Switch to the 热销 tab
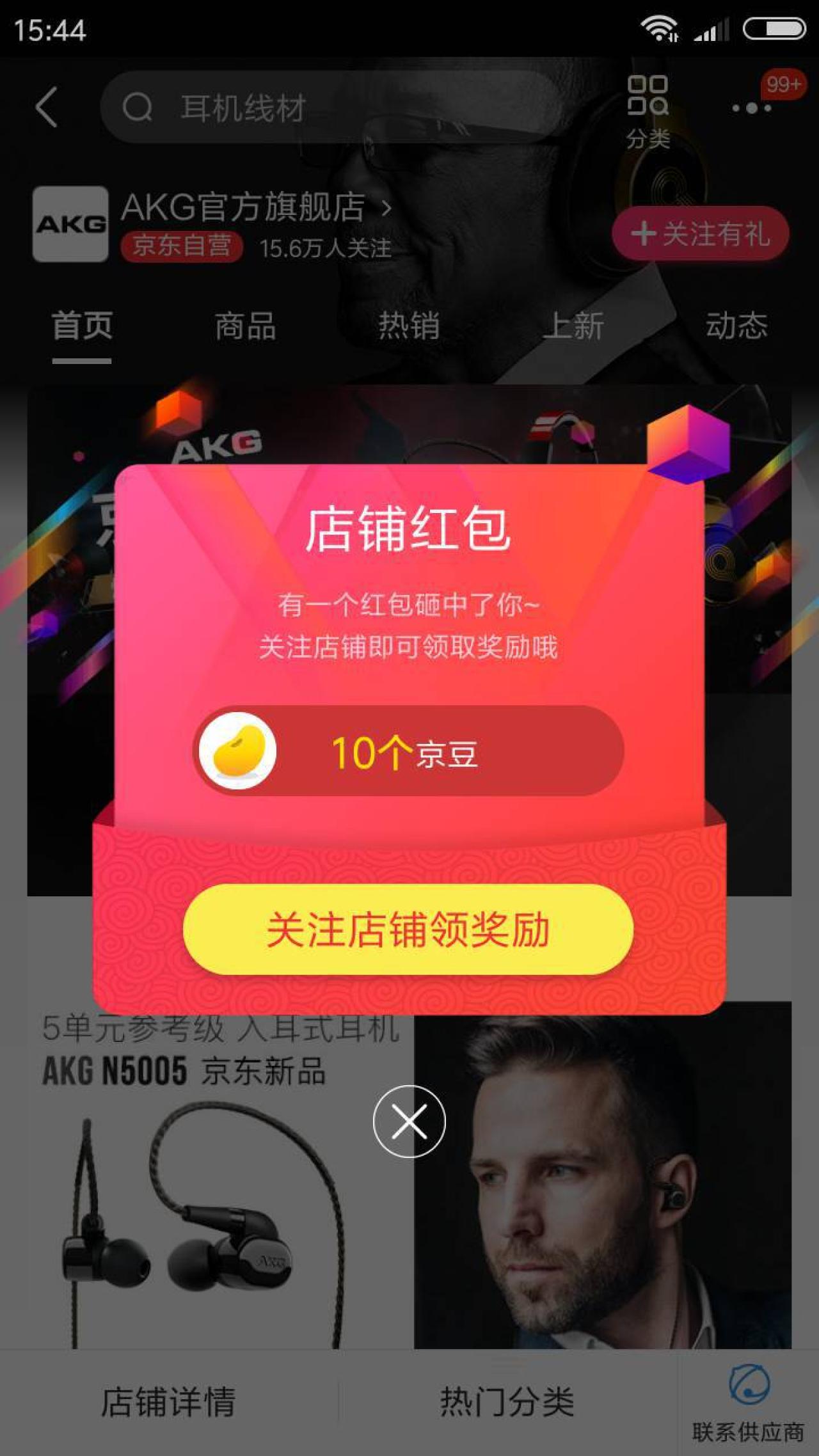Viewport: 819px width, 1456px height. 409,326
